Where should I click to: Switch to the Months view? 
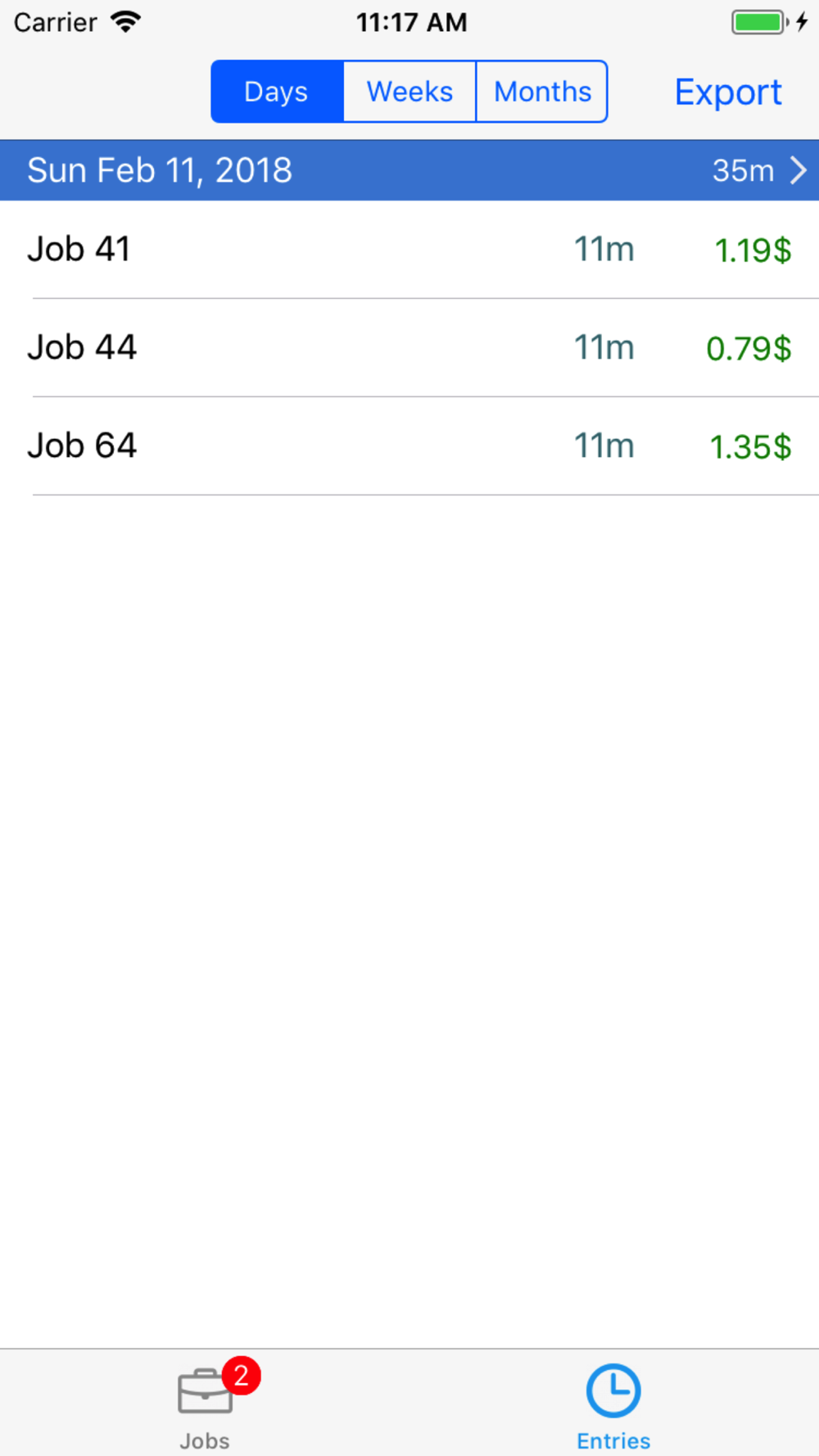coord(542,92)
